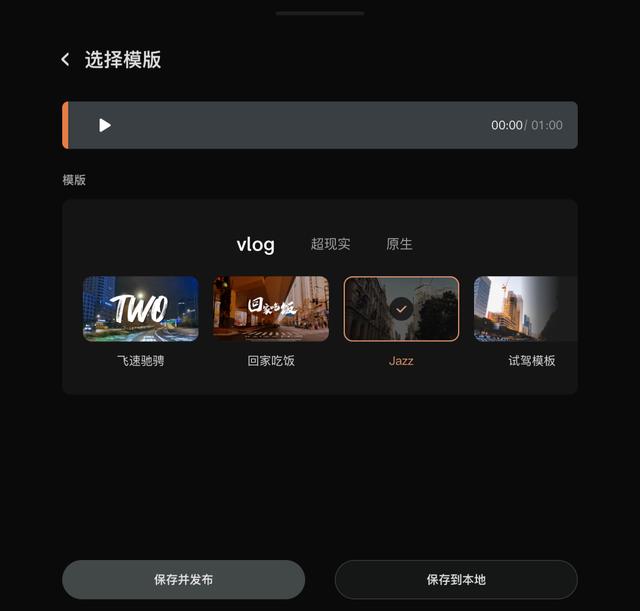This screenshot has height=611, width=640.
Task: Tap 保存到本地 button
Action: tap(456, 579)
